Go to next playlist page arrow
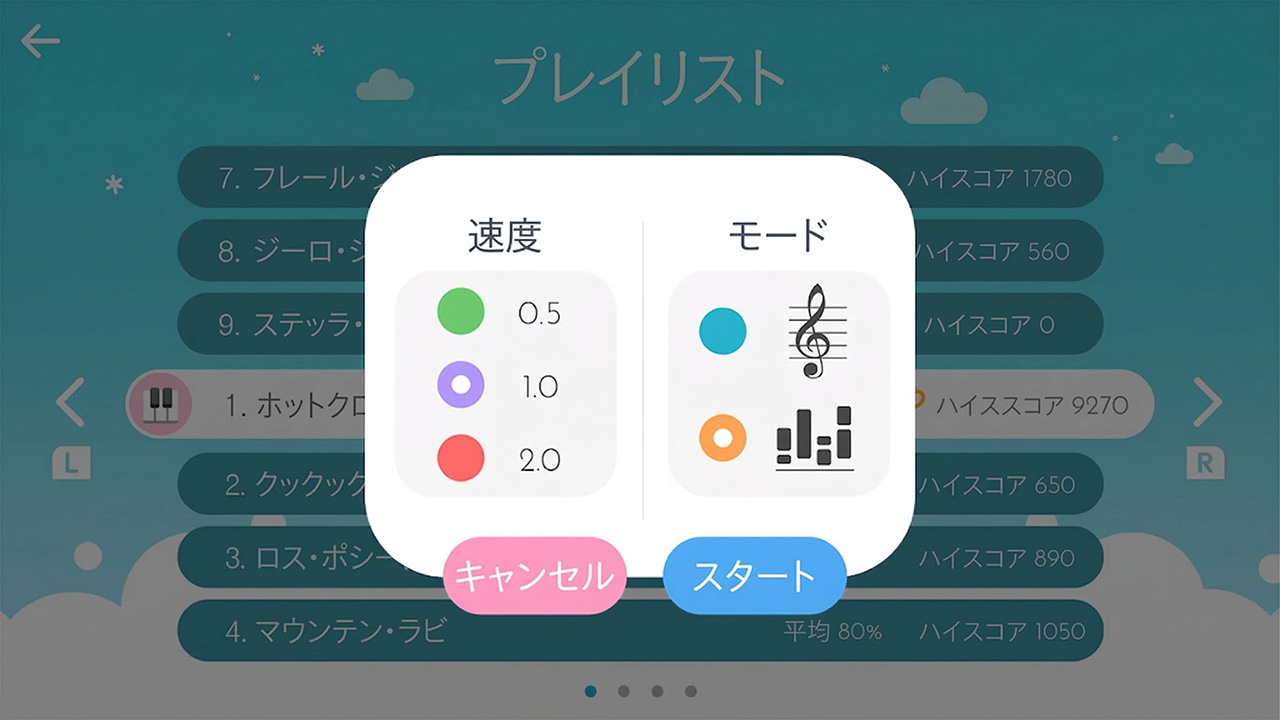Viewport: 1280px width, 720px height. (x=1207, y=403)
